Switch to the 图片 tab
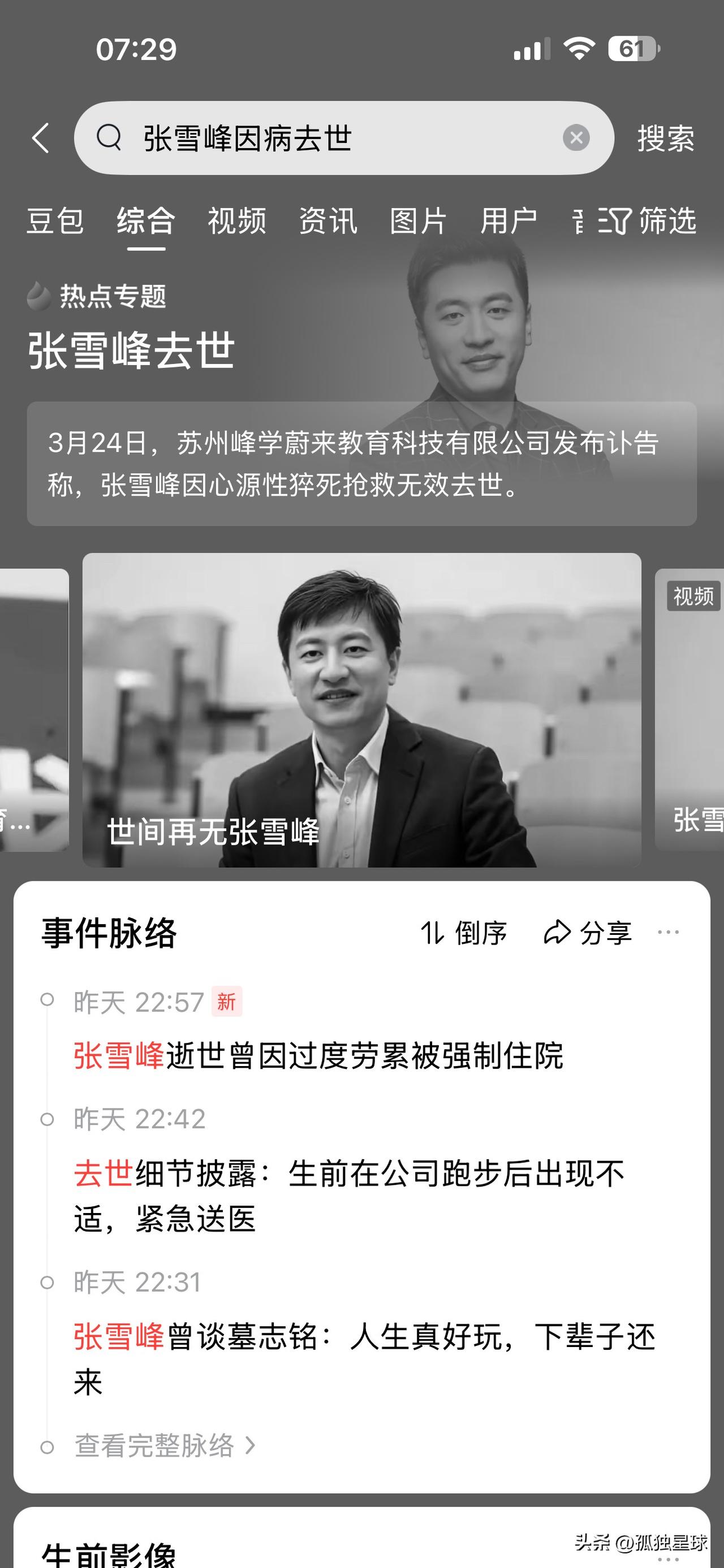Image resolution: width=724 pixels, height=1568 pixels. coord(418,222)
